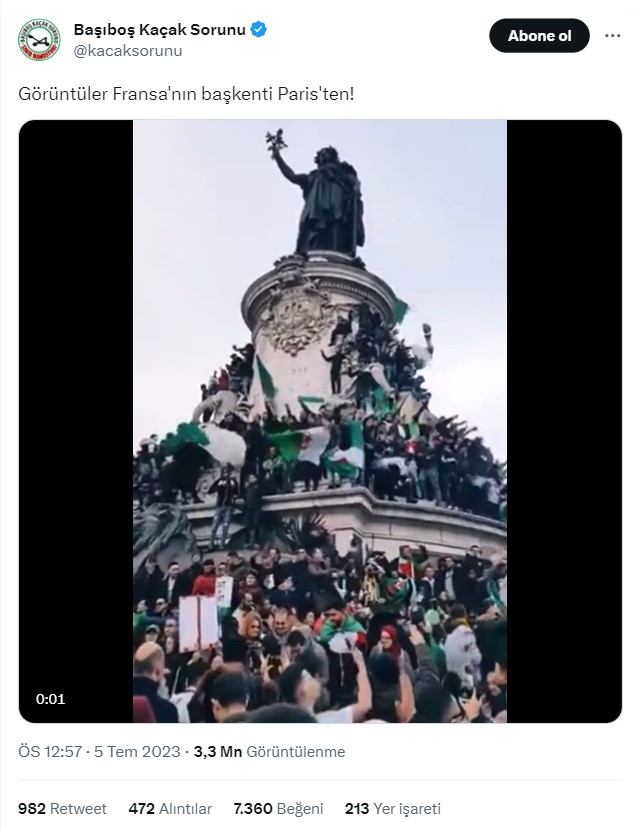Open the tweet's three-dot overflow menu
The image size is (639, 829).
[x=609, y=36]
